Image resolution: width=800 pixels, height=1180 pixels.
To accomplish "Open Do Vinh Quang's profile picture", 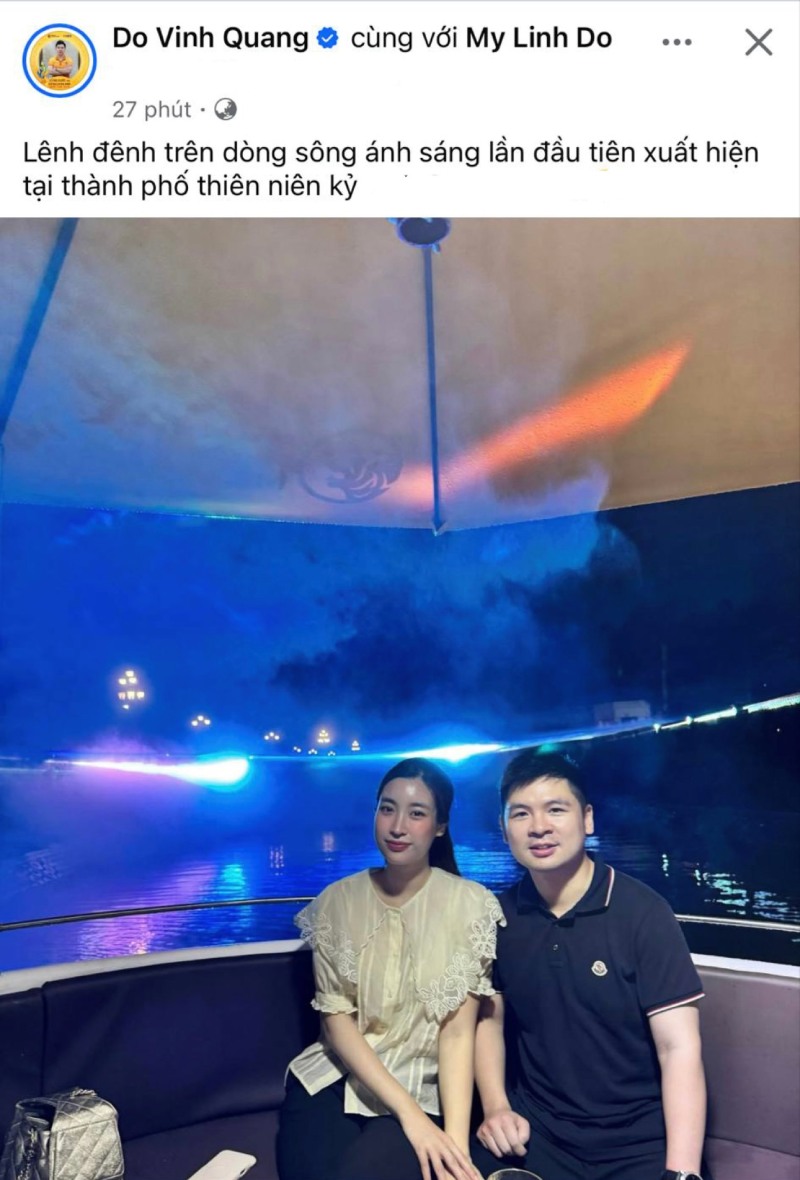I will tap(59, 60).
